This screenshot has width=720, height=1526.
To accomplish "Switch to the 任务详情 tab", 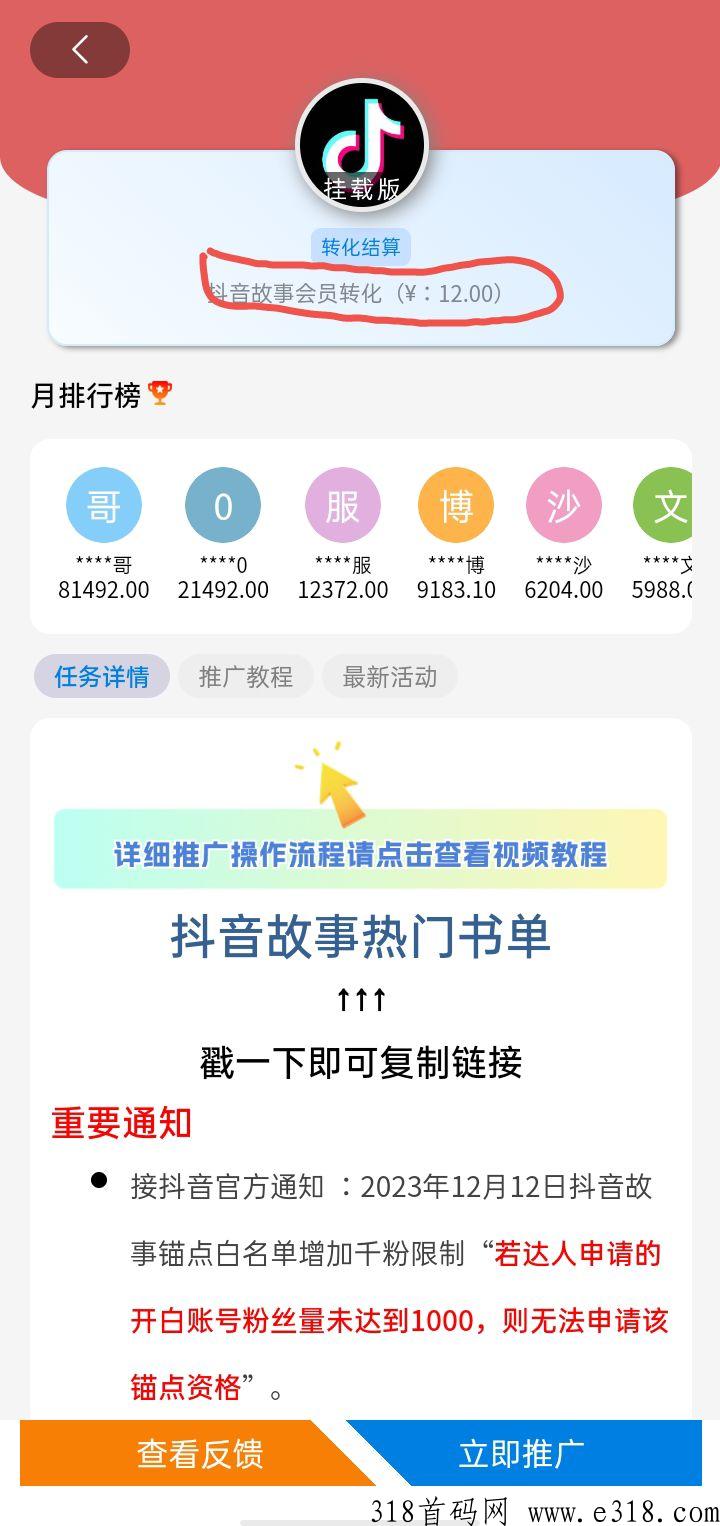I will (x=102, y=677).
